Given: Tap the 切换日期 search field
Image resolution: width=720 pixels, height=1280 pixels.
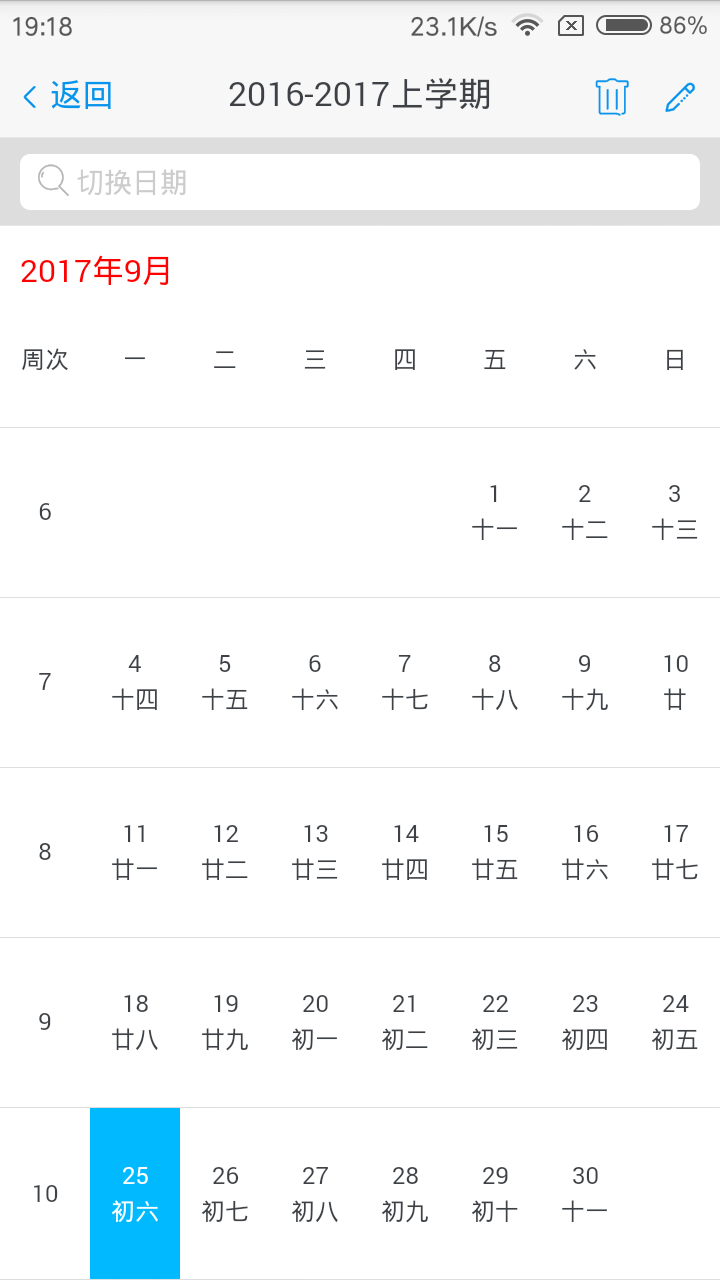Looking at the screenshot, I should tap(360, 182).
